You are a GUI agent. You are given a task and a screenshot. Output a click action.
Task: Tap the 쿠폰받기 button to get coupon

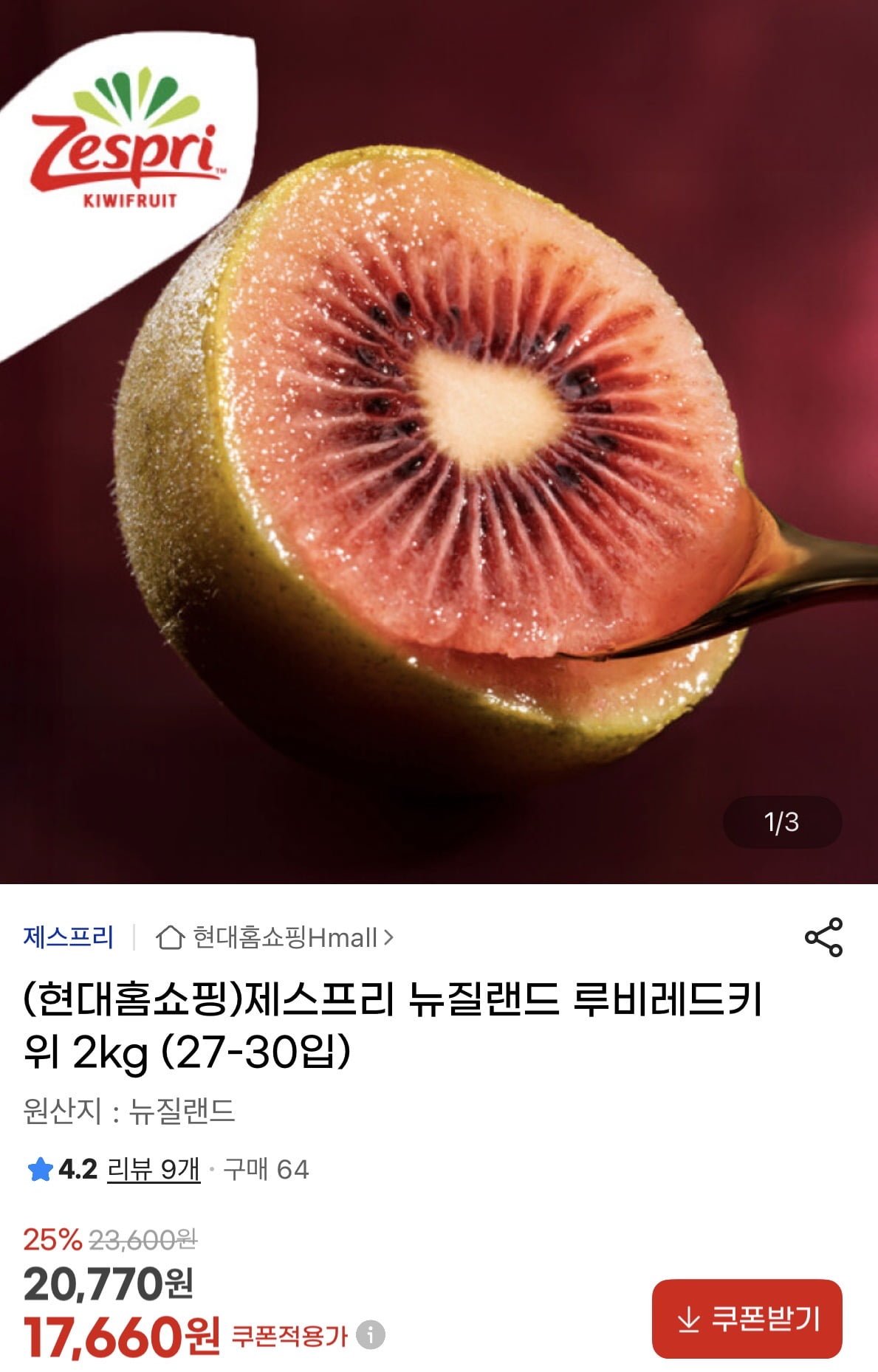coord(747,1319)
